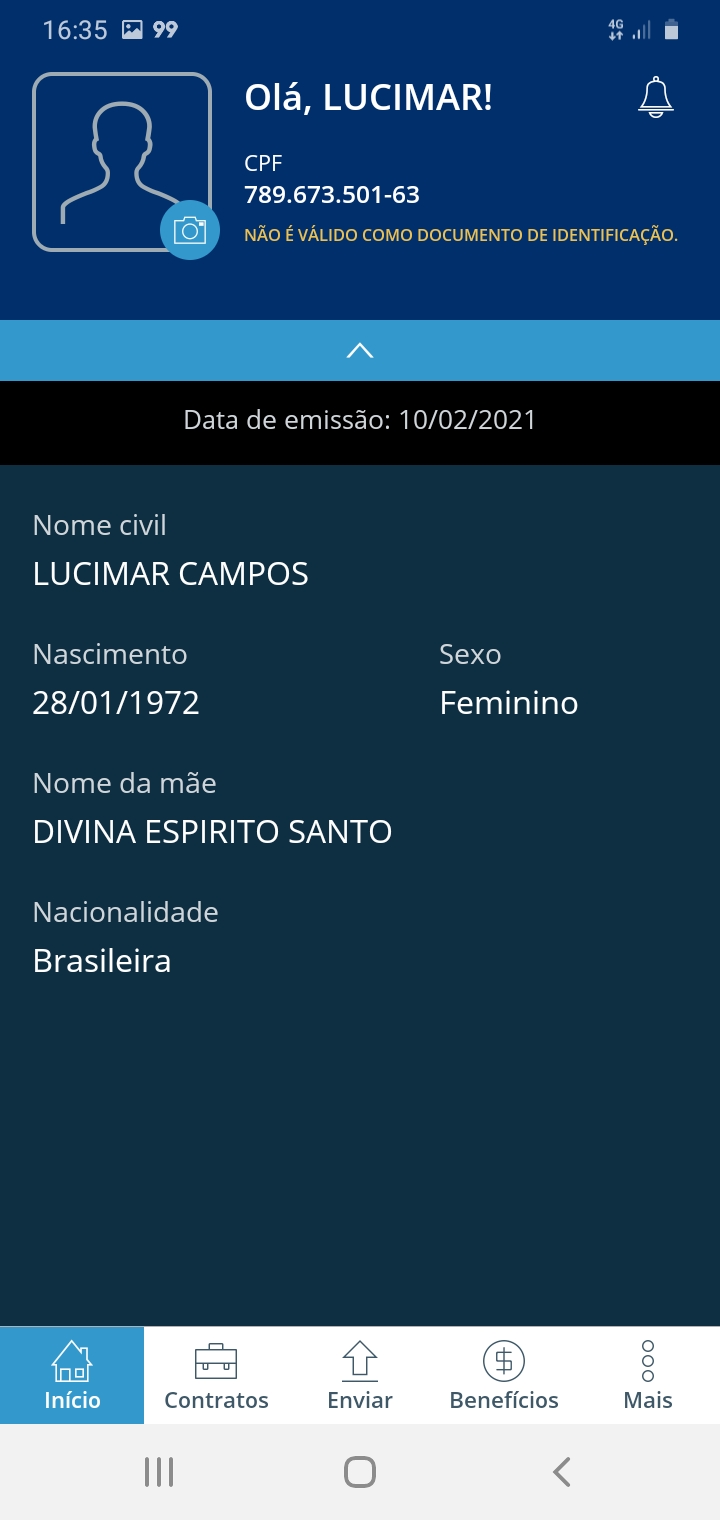Tap the profile picture placeholder
Viewport: 720px width, 1520px height.
point(122,162)
